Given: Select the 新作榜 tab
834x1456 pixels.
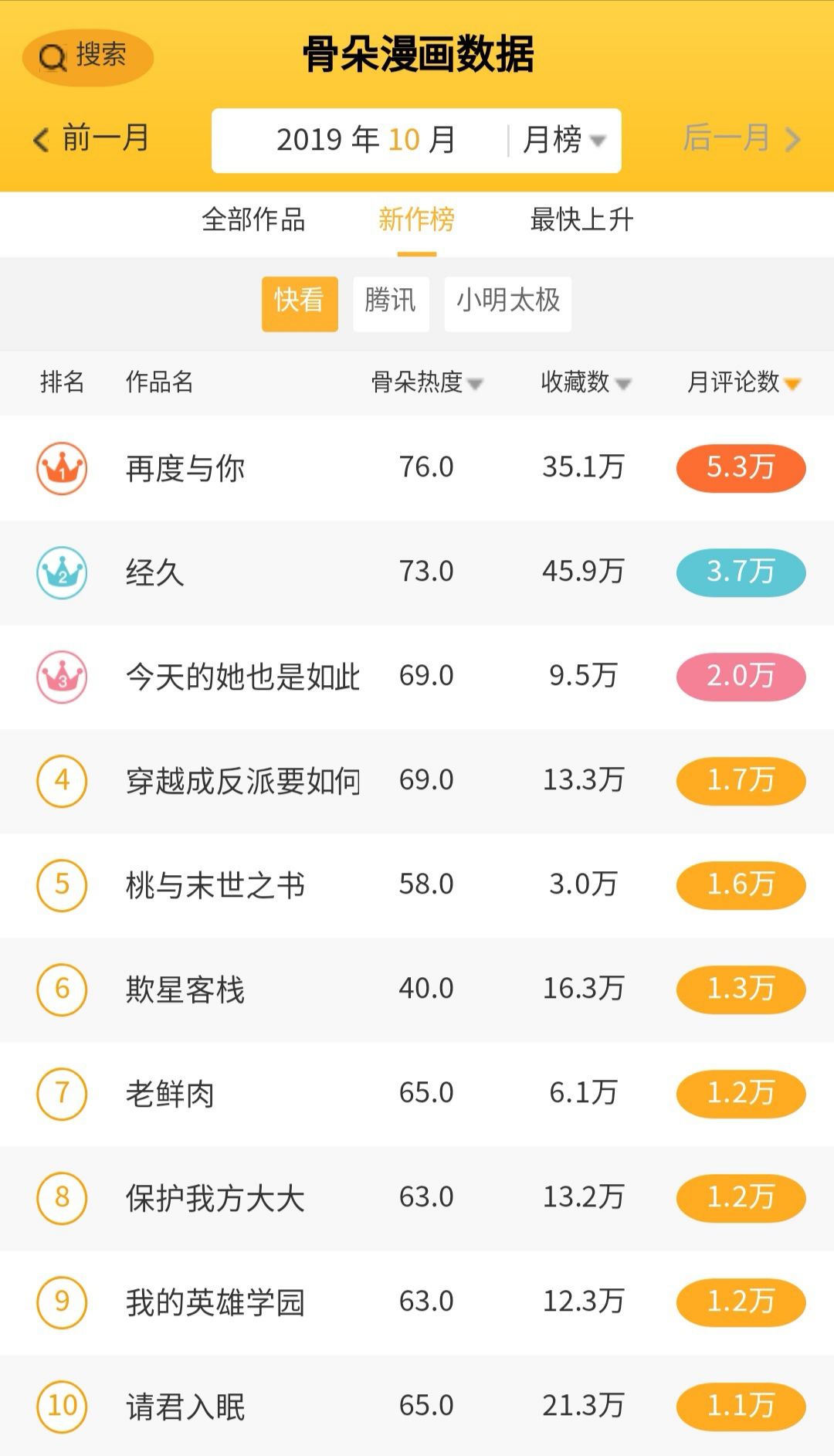Looking at the screenshot, I should pyautogui.click(x=416, y=220).
